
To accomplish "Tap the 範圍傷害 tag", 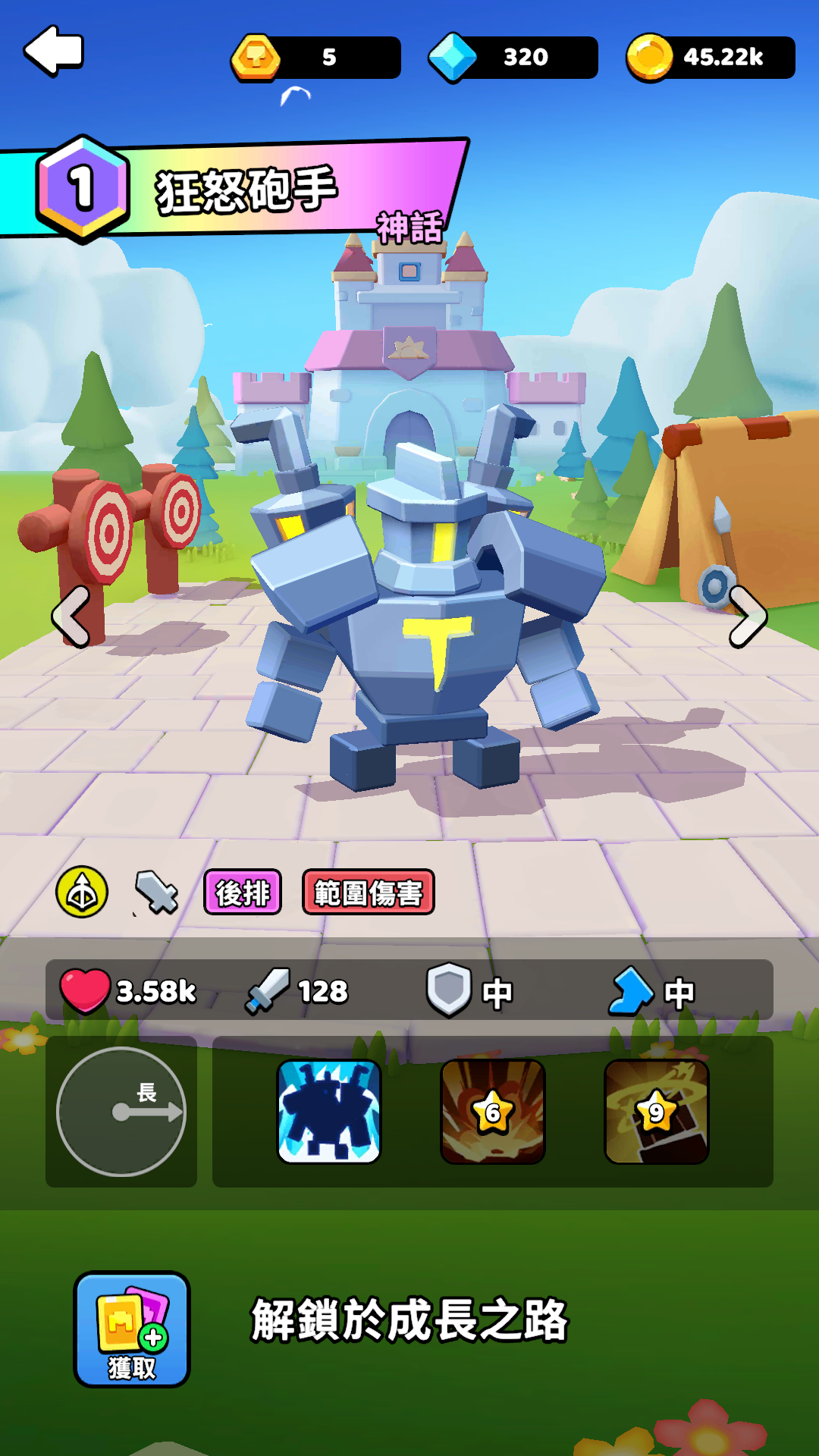I will pos(369,893).
